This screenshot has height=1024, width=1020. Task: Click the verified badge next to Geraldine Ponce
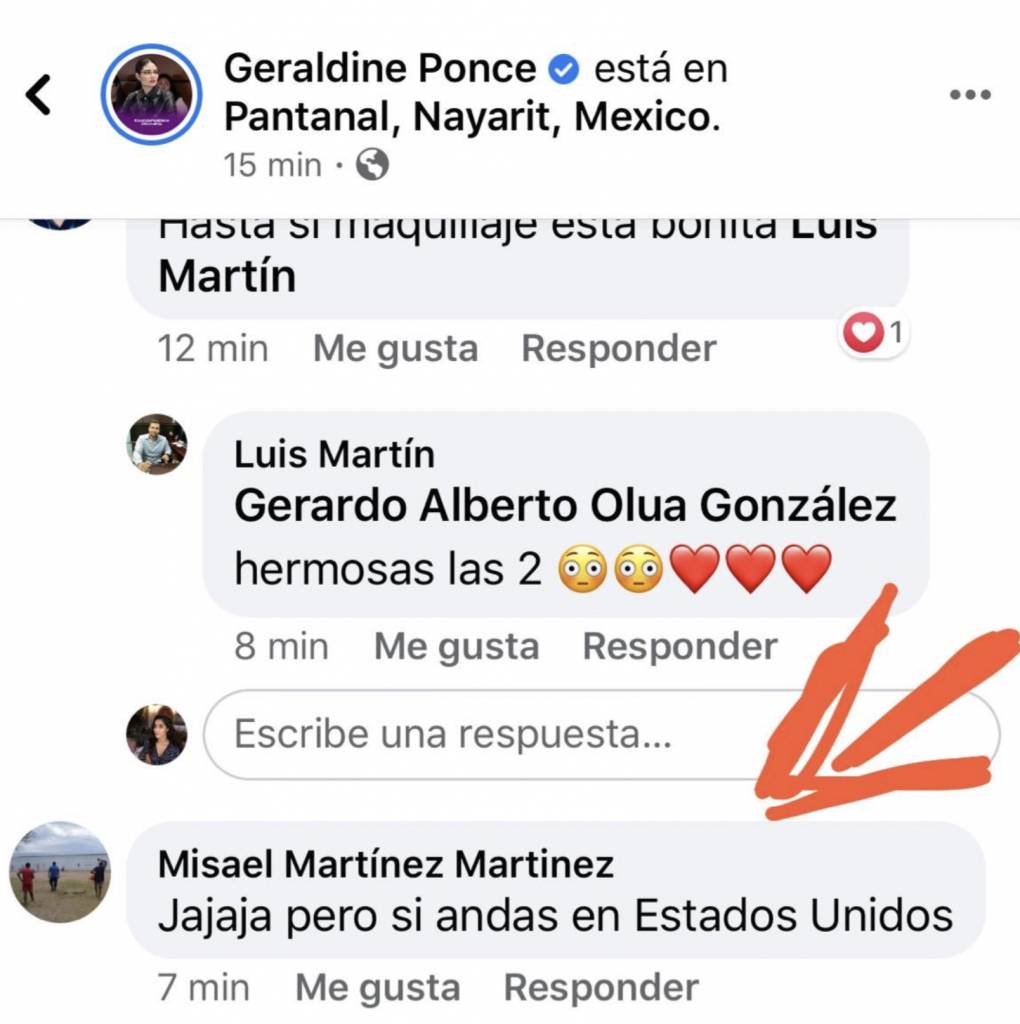[x=561, y=67]
